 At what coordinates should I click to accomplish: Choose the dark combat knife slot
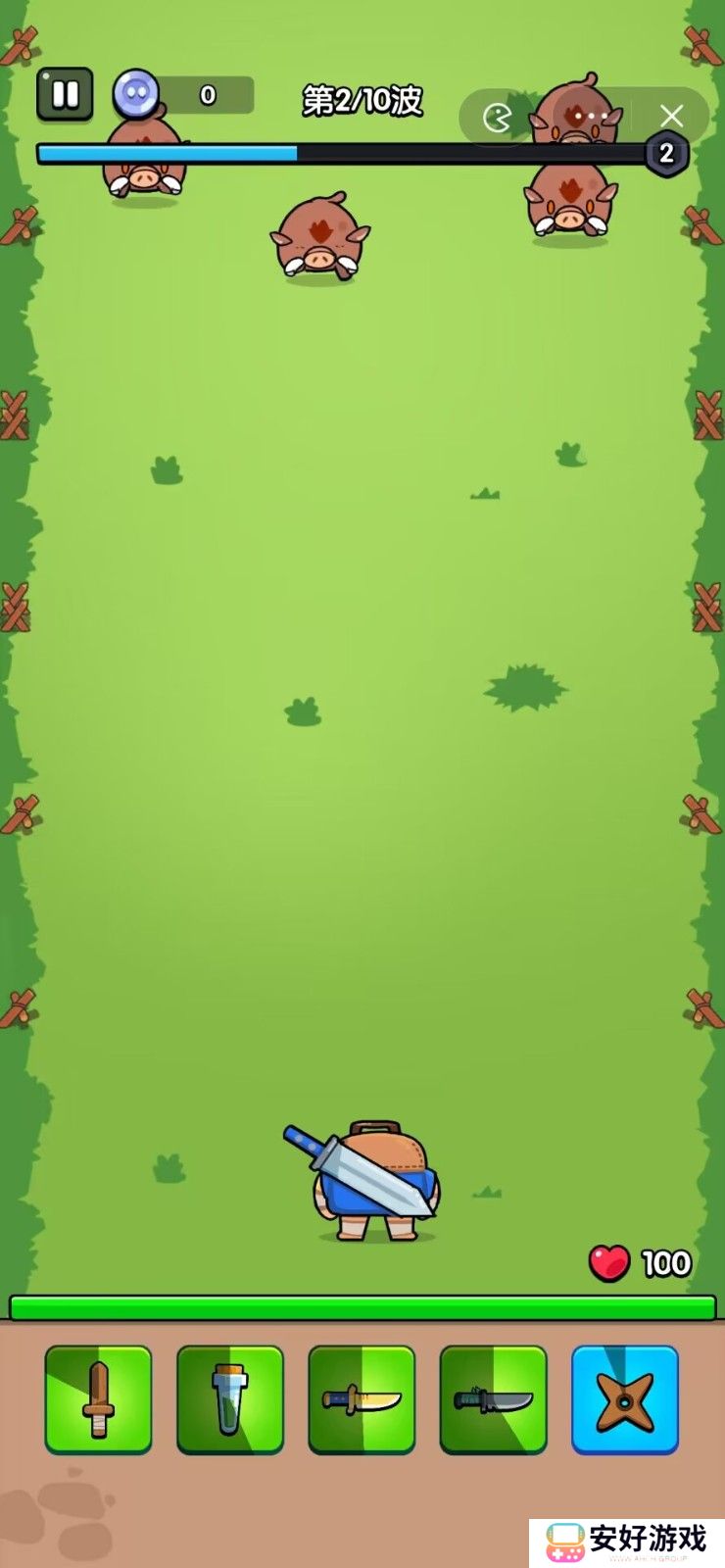(x=493, y=1398)
